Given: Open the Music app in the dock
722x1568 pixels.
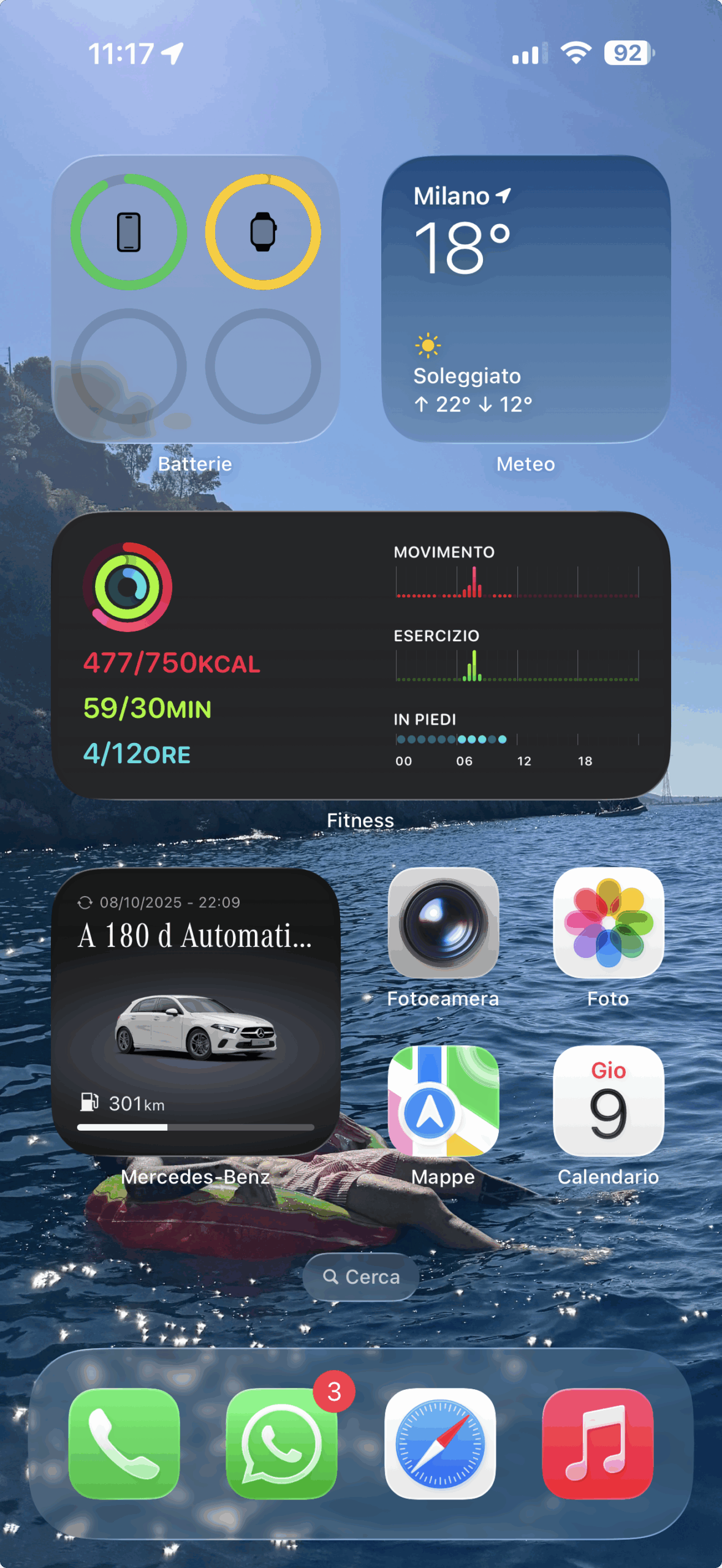Looking at the screenshot, I should 598,1443.
